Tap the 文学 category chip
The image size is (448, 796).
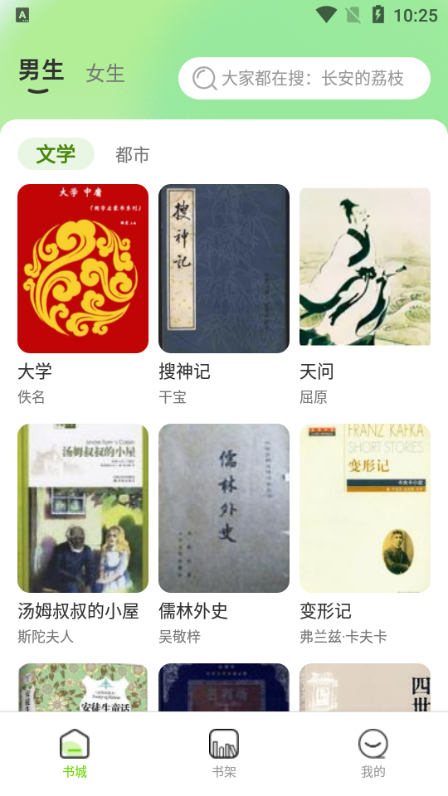coord(56,154)
